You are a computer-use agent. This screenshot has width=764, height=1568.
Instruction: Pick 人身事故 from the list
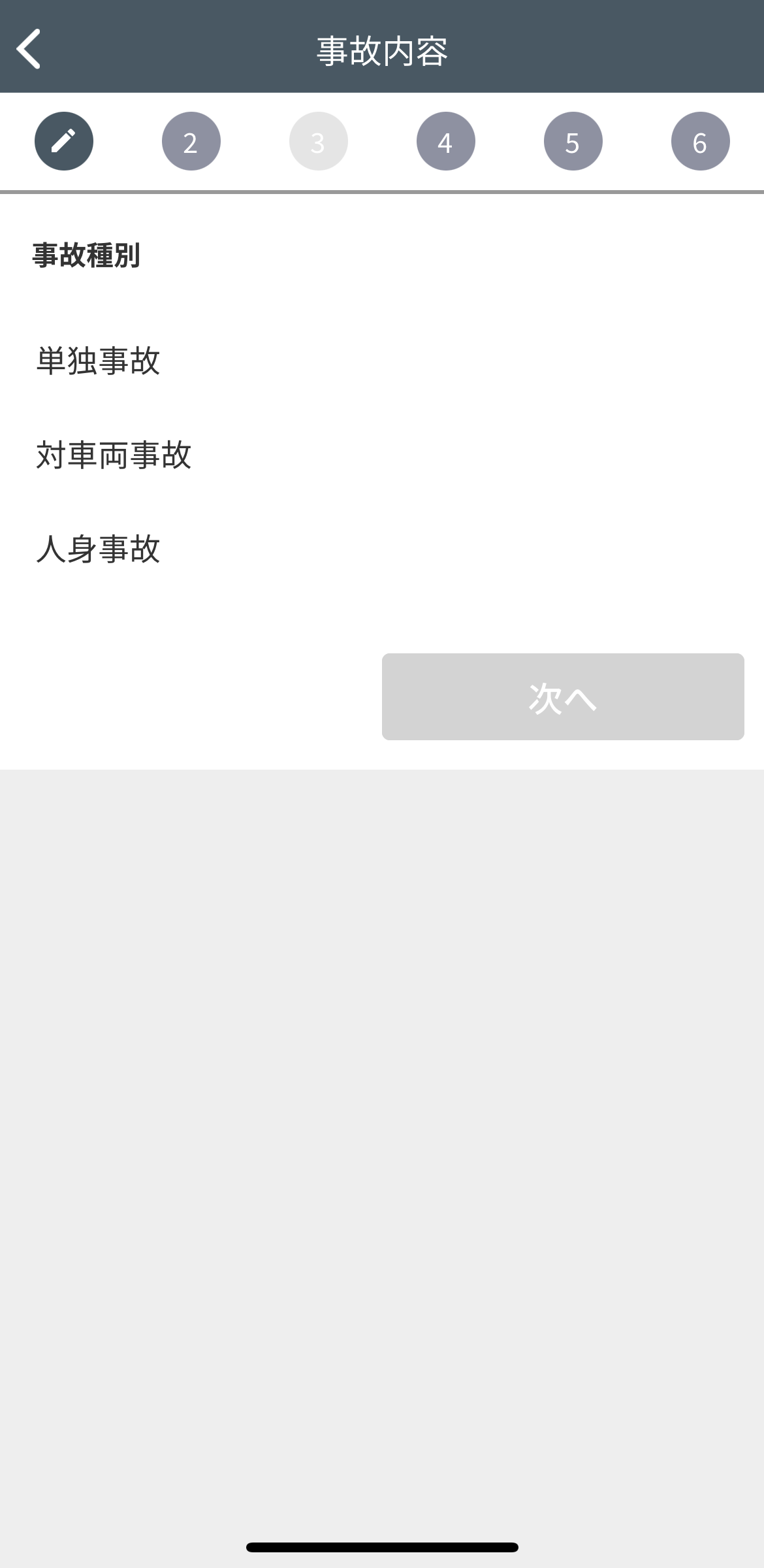tap(382, 549)
